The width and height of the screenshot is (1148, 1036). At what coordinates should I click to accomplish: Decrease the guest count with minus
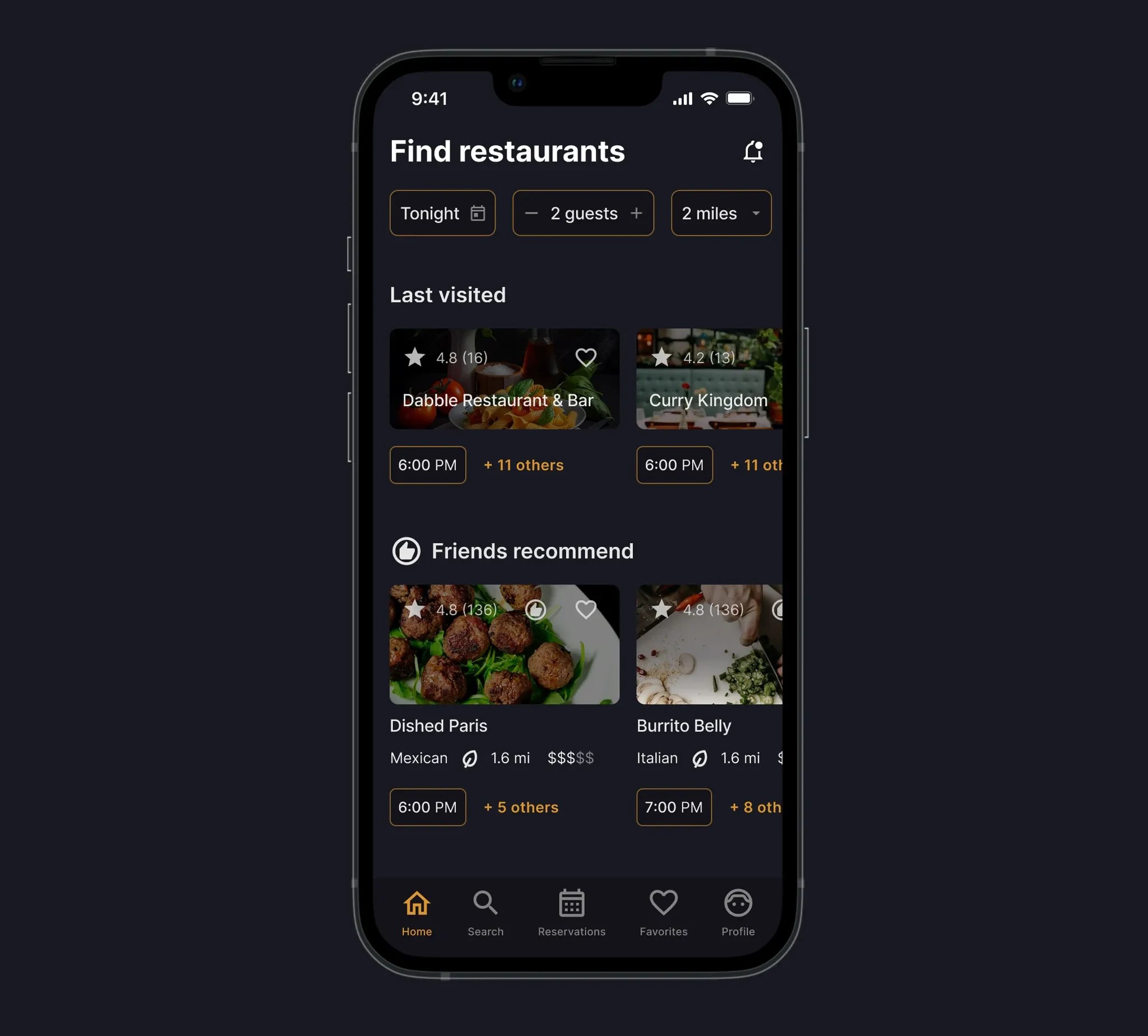pos(531,213)
